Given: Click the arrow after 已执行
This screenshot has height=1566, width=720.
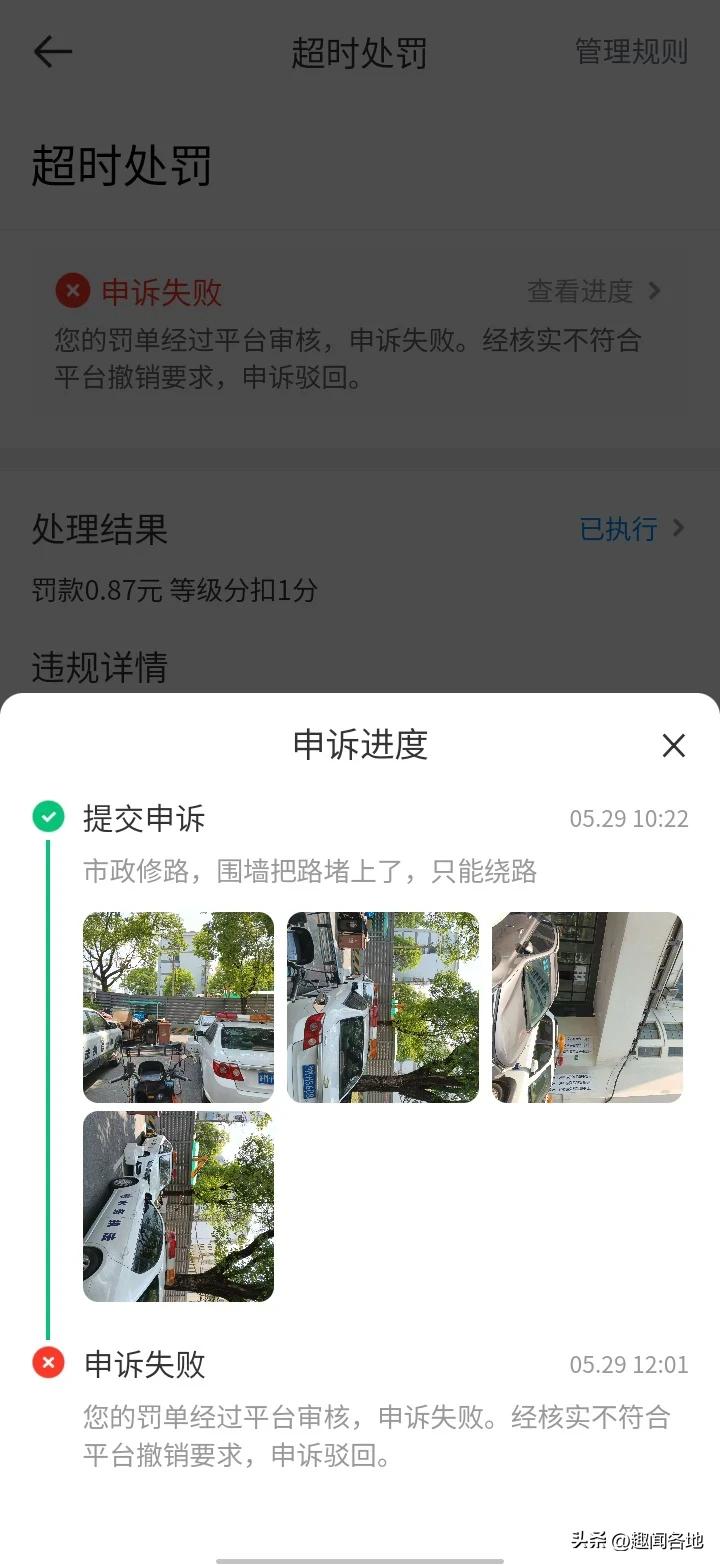Looking at the screenshot, I should pyautogui.click(x=679, y=529).
